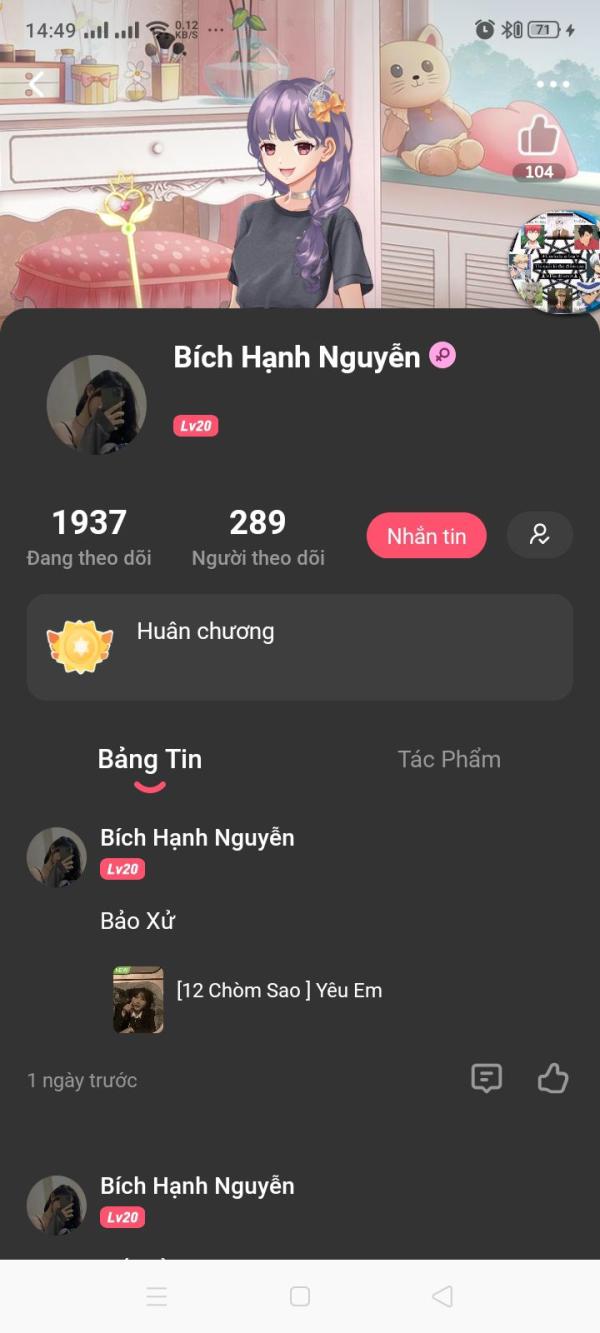The height and width of the screenshot is (1333, 600).
Task: Tap the follow-user icon button next to Nhắn tin
Action: coord(540,535)
